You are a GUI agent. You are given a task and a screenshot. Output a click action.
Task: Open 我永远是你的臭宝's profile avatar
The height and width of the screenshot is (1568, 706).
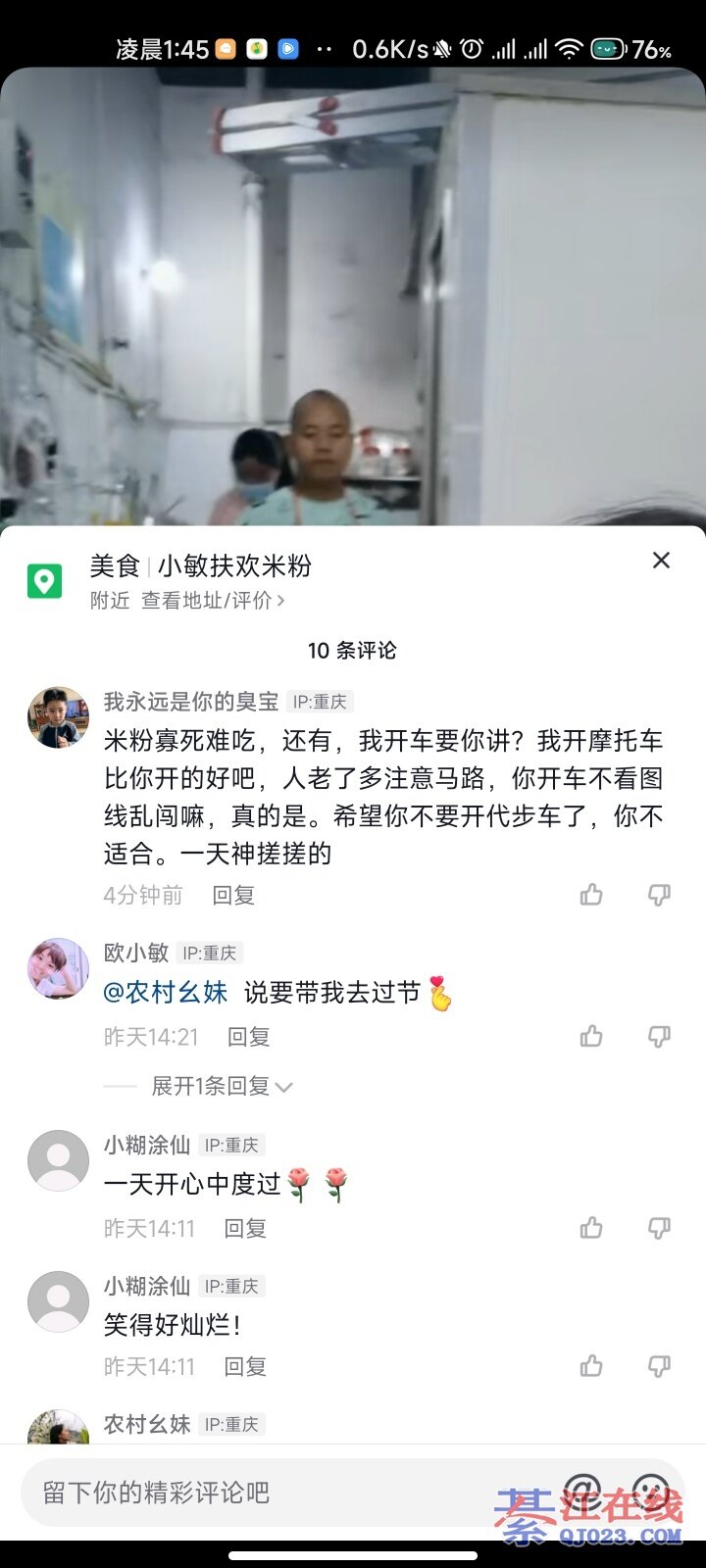[x=58, y=717]
